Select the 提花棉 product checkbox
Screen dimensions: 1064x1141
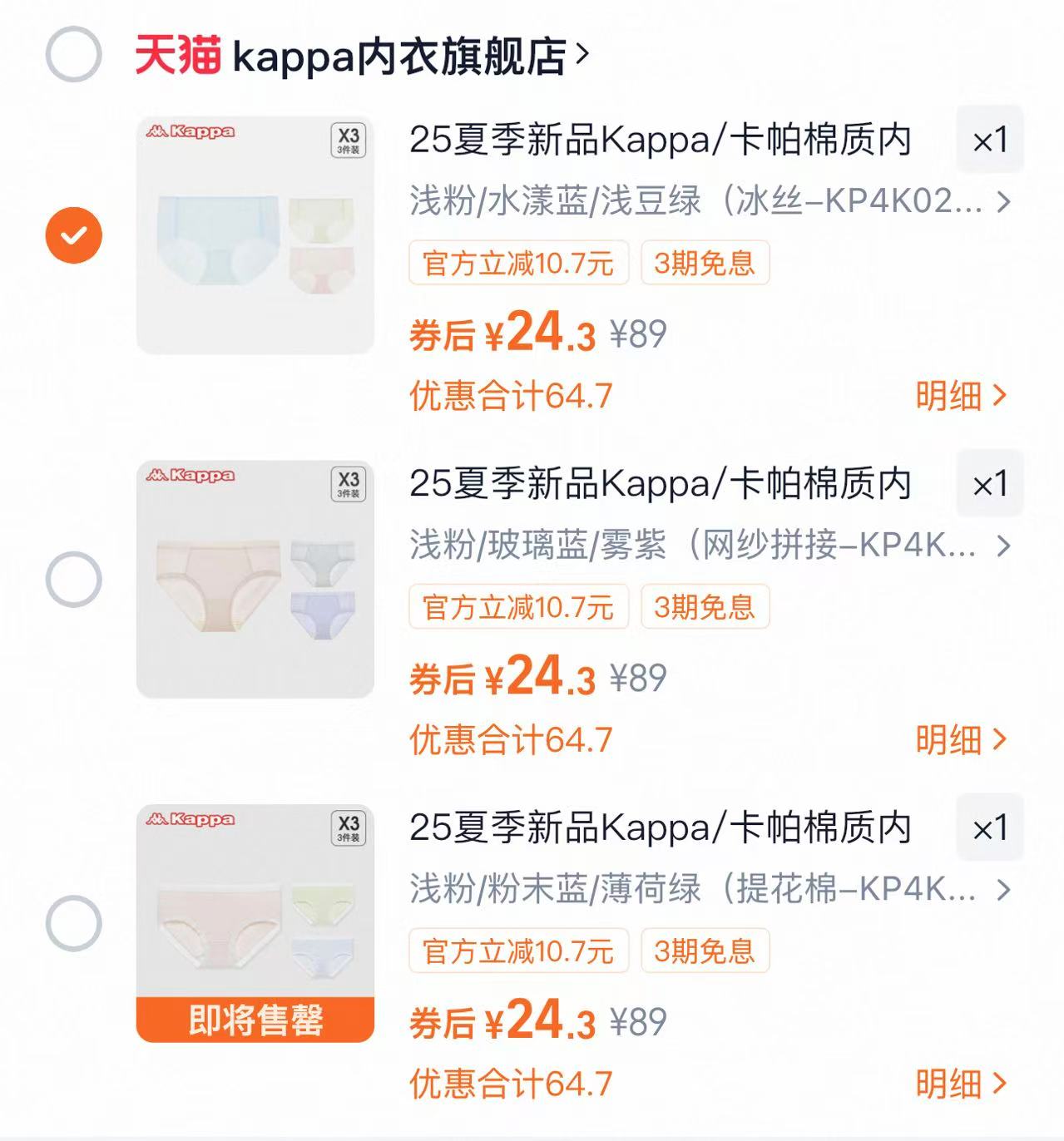click(73, 923)
